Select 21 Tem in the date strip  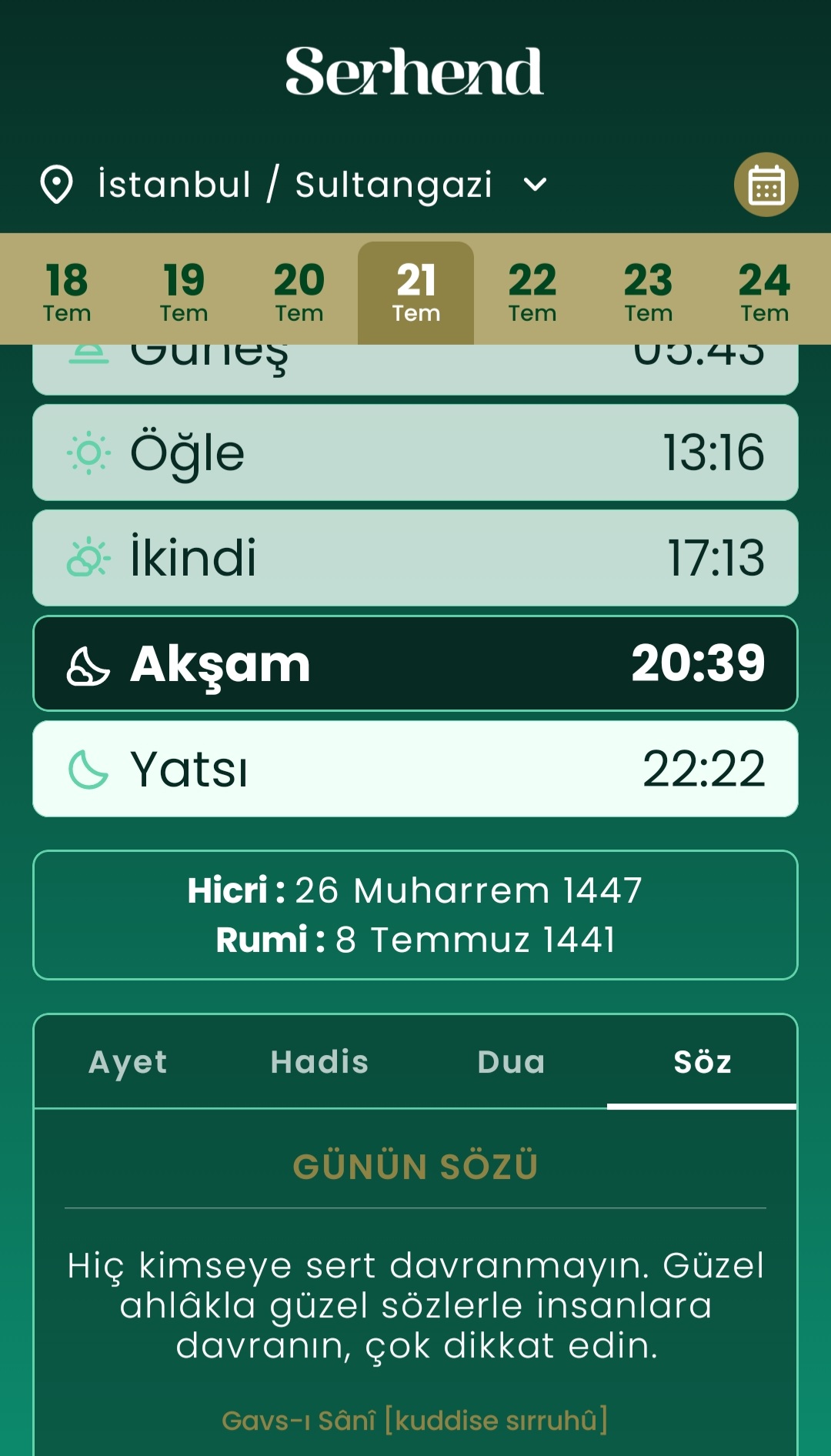(x=415, y=292)
